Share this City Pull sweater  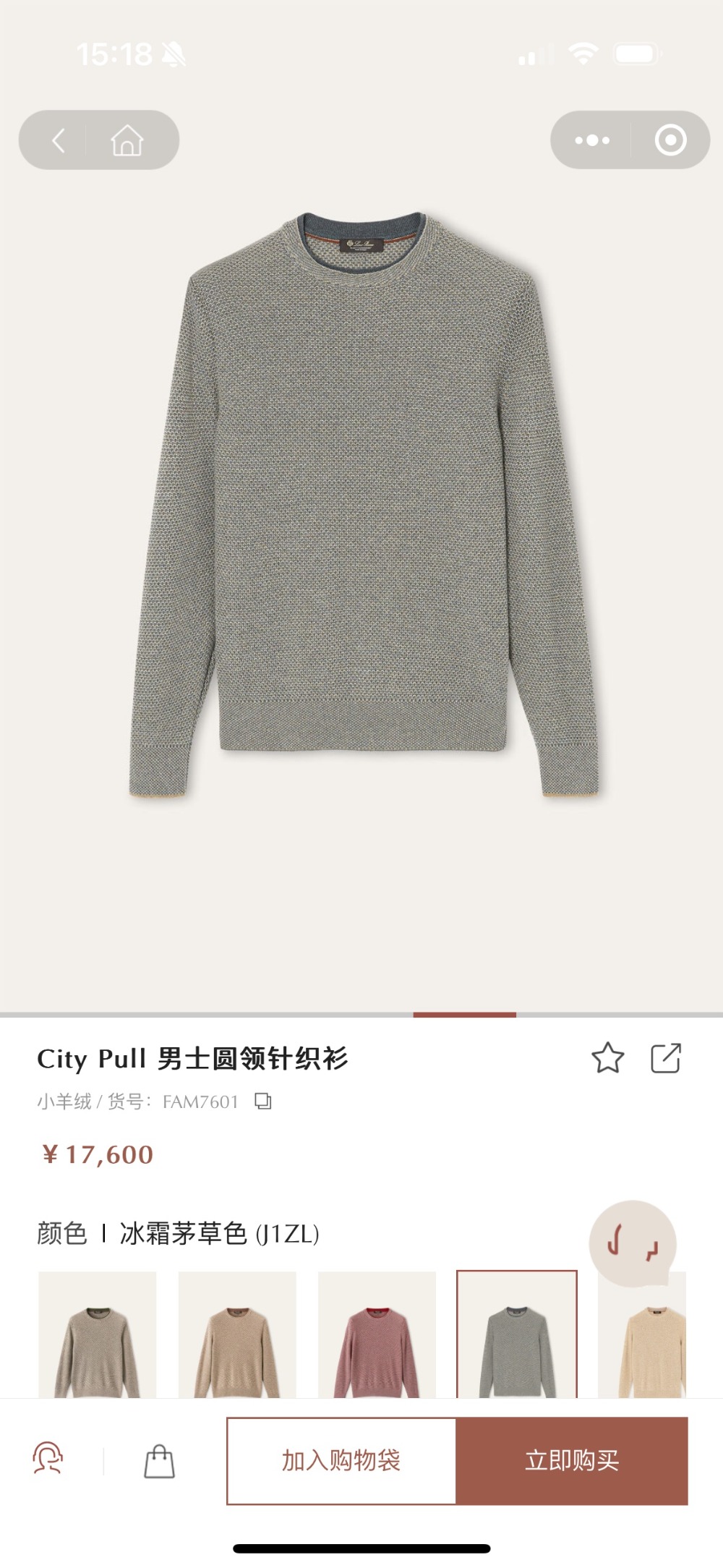click(665, 1058)
